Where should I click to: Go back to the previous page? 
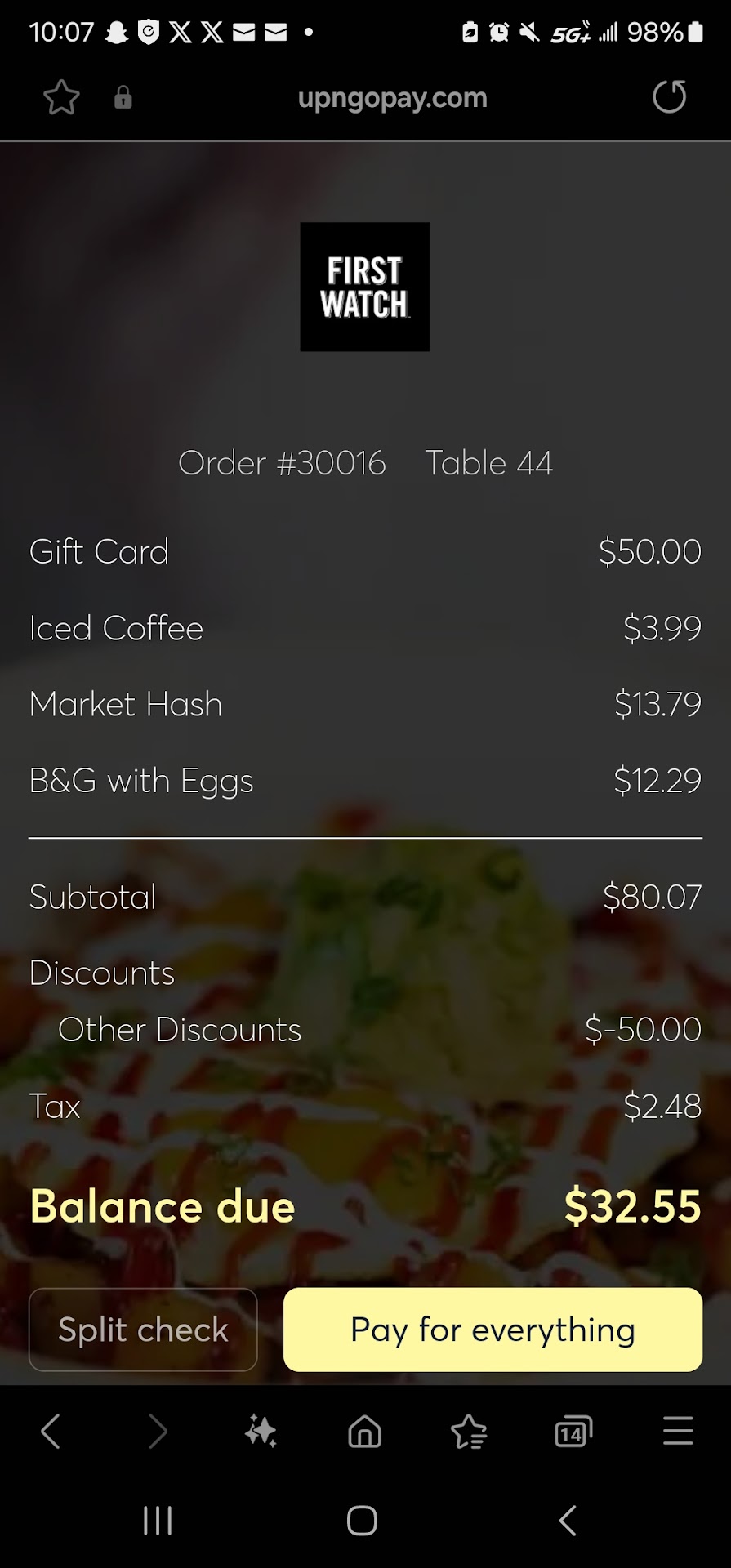(x=51, y=1432)
